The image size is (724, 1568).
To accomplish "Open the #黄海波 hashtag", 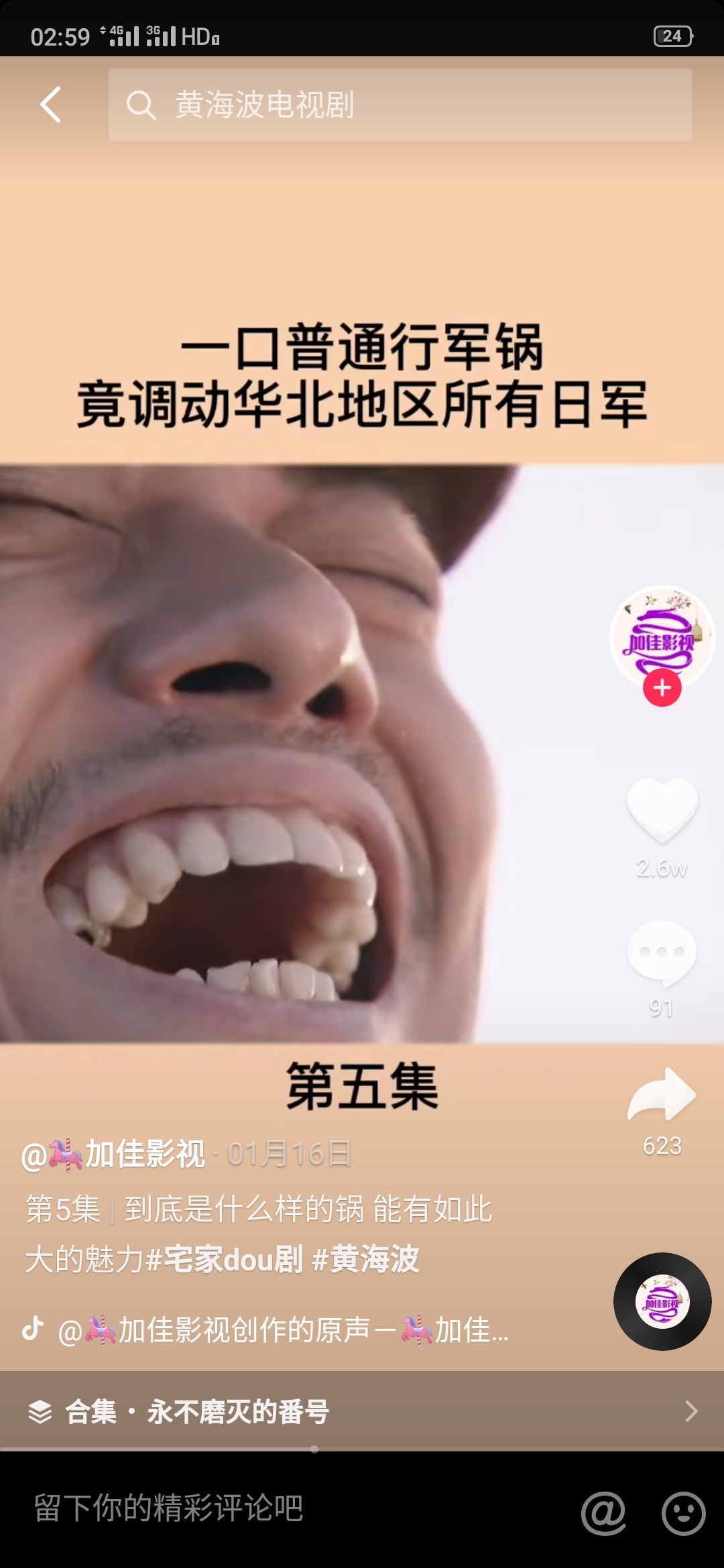I will (366, 1259).
